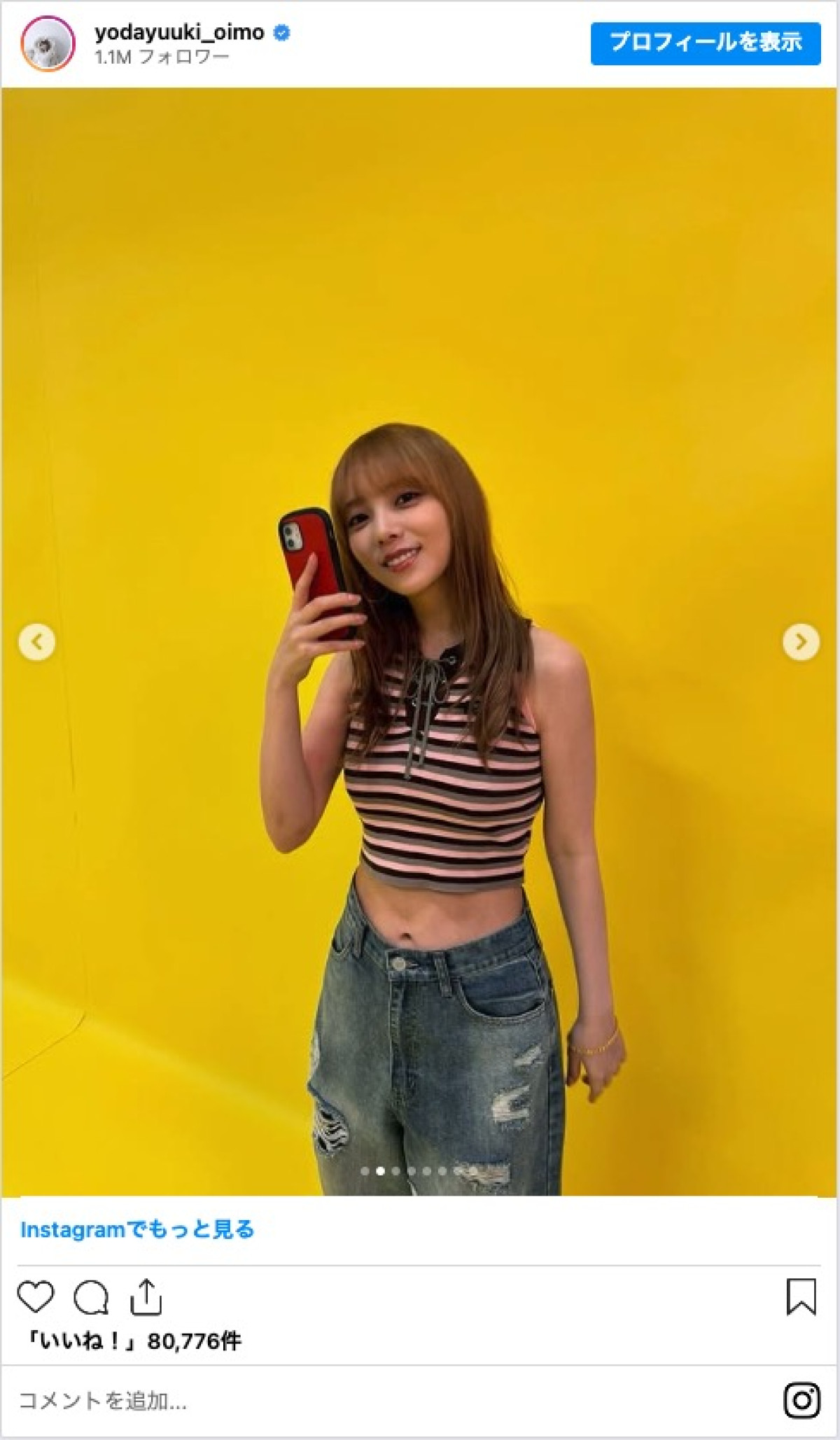The width and height of the screenshot is (840, 1440).
Task: Open the yodayuuki_oimo profile avatar
Action: pos(48,43)
